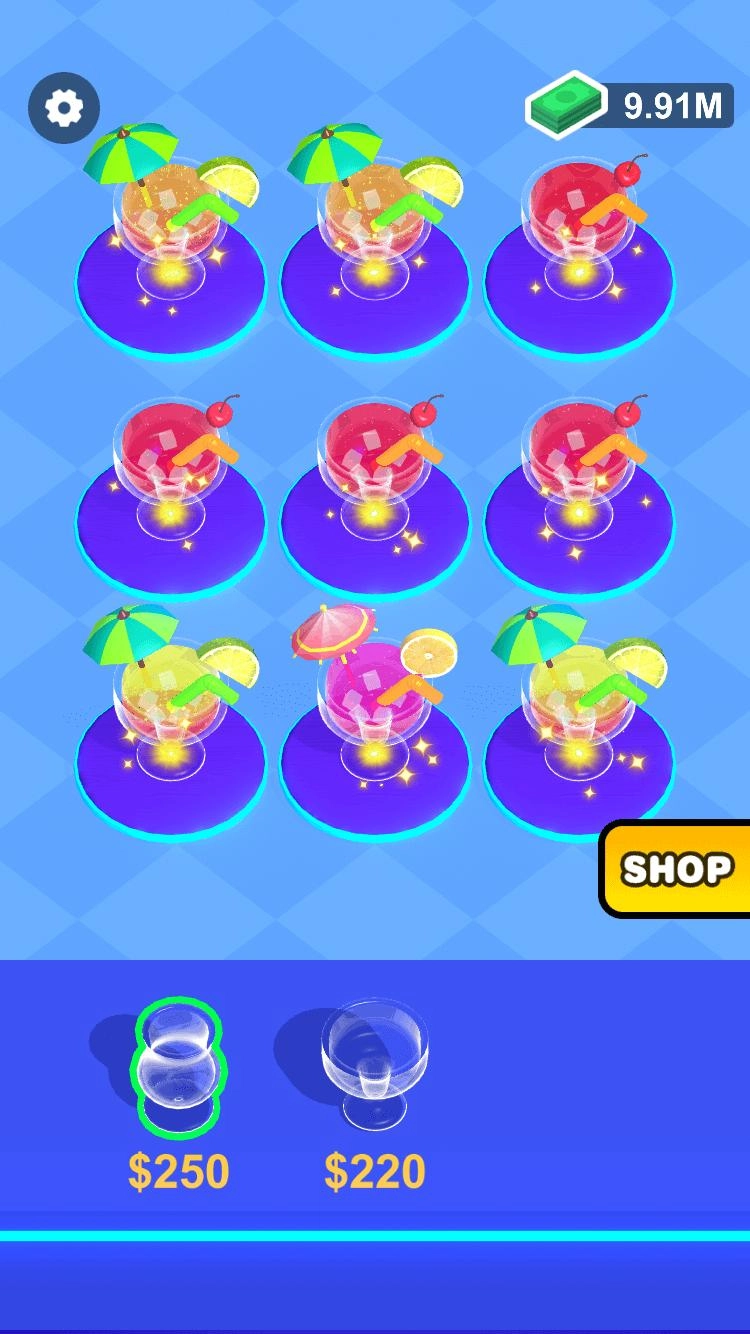Buy the $250 round glass
750x1334 pixels.
coord(178,1066)
